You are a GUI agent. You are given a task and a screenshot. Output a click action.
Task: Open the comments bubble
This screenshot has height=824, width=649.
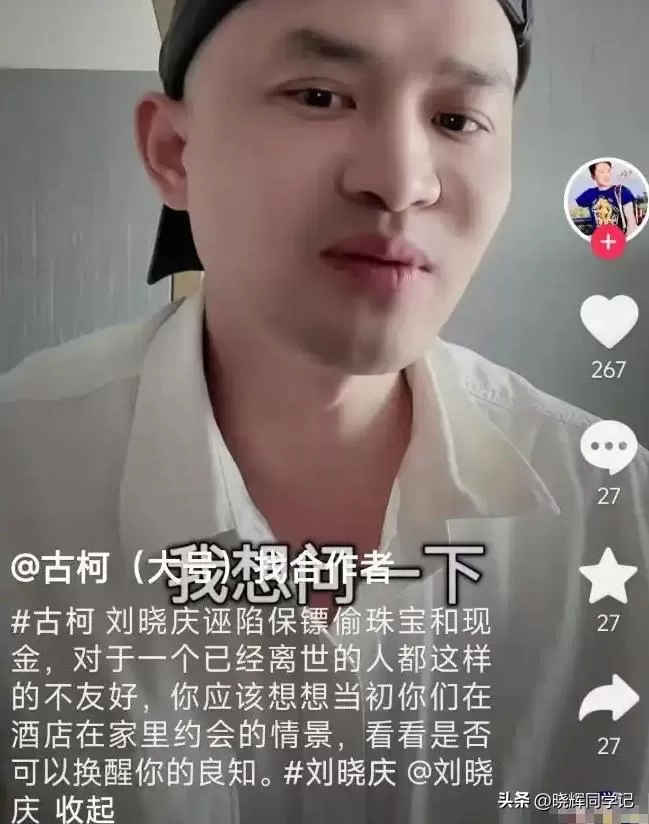(x=608, y=447)
